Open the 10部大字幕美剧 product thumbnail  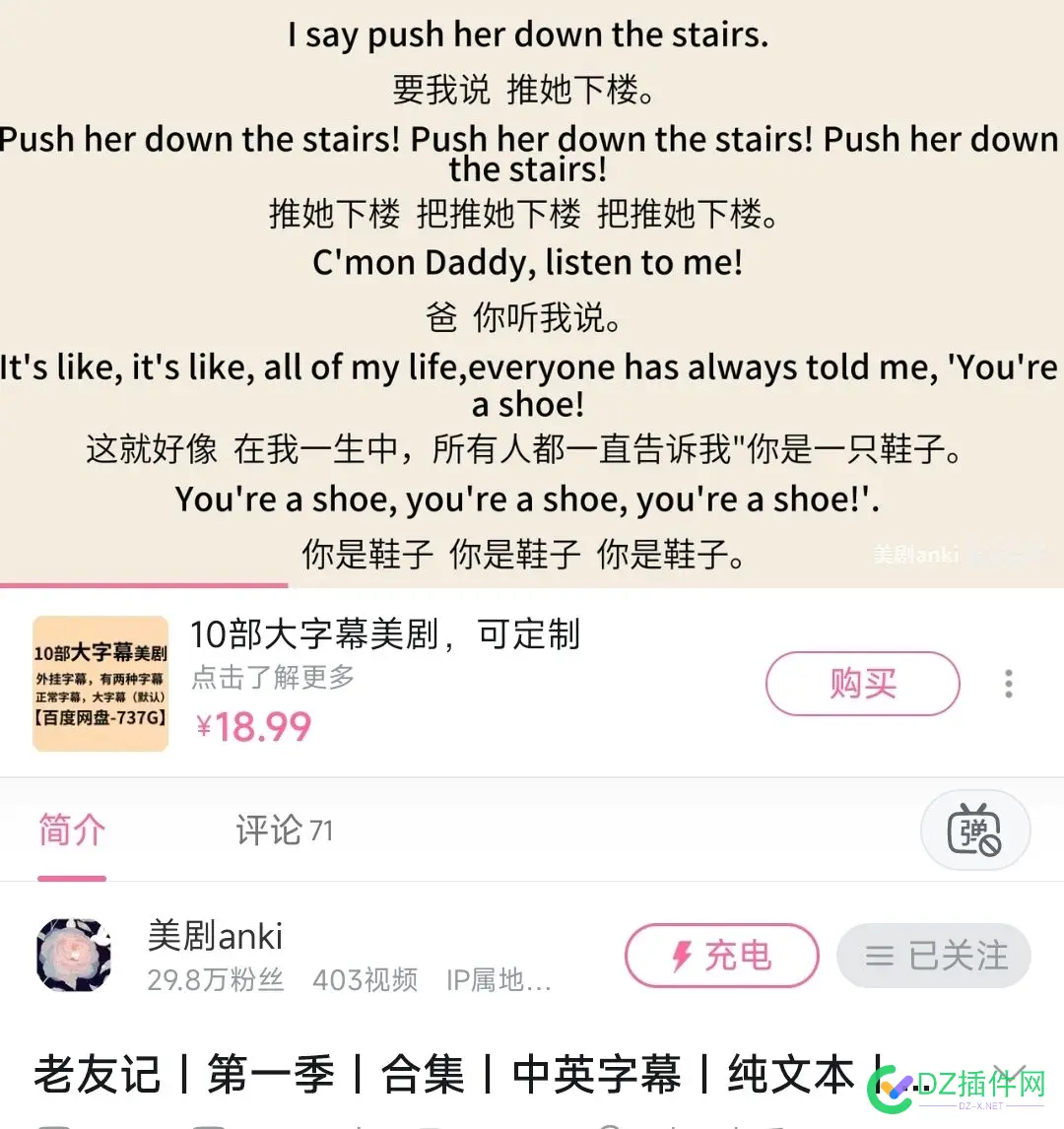click(x=100, y=684)
